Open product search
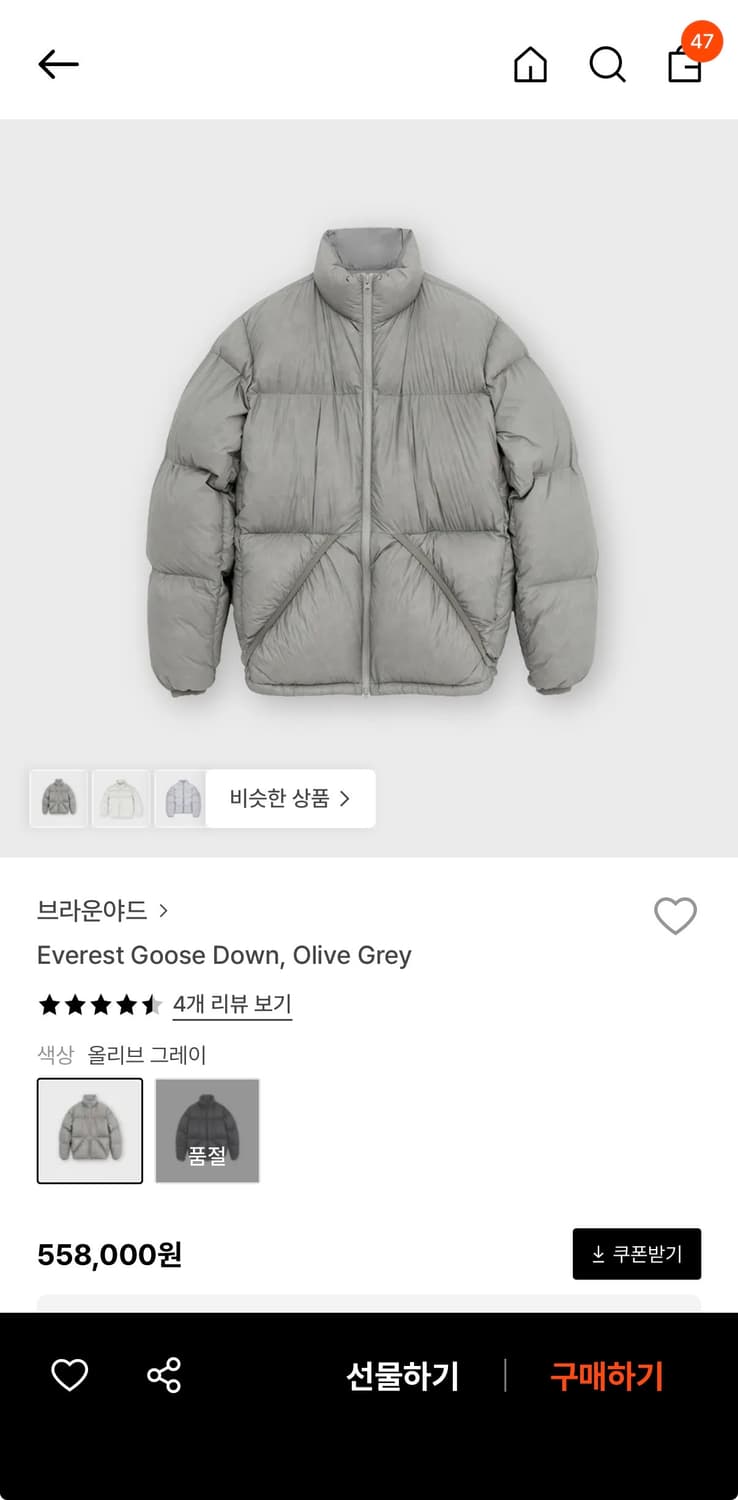738x1500 pixels. click(606, 66)
